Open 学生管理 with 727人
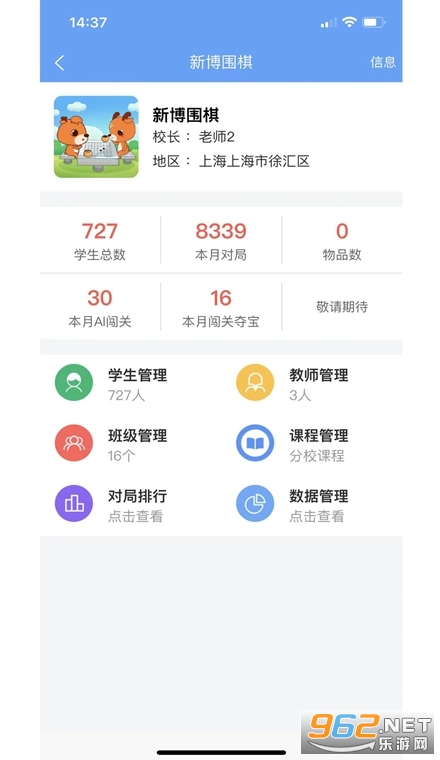Viewport: 440px width, 760px height. pyautogui.click(x=111, y=383)
